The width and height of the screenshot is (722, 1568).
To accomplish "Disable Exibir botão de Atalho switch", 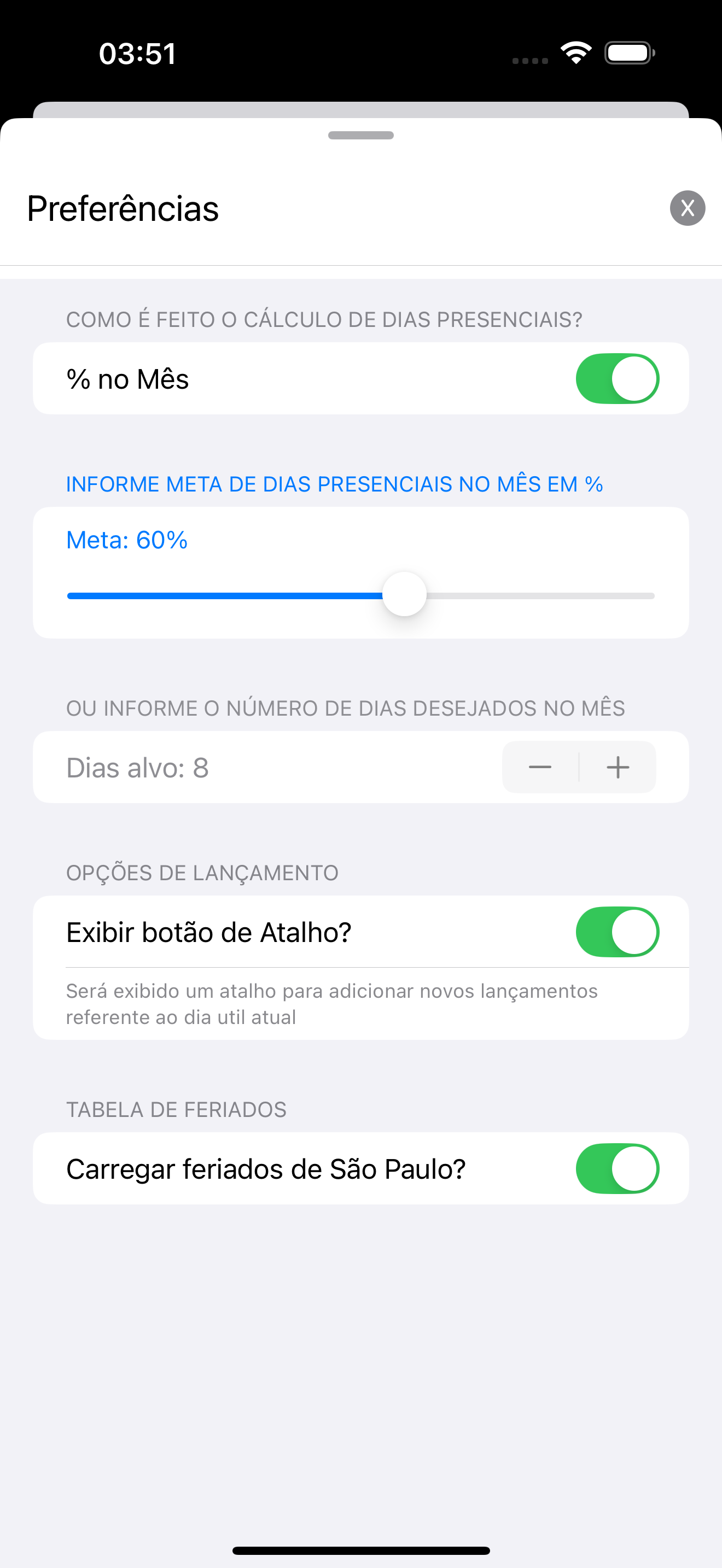I will (616, 932).
